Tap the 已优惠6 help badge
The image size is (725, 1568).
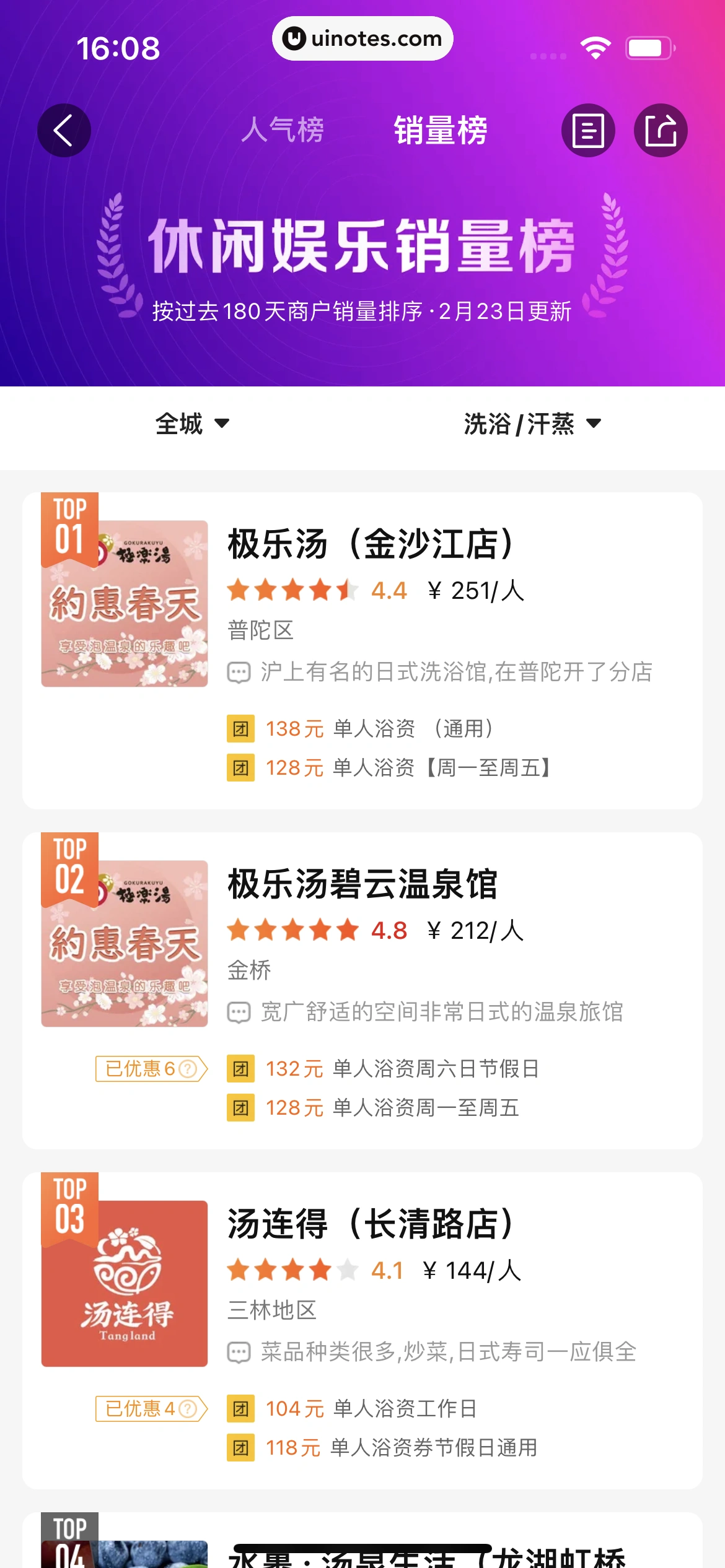pyautogui.click(x=151, y=1069)
